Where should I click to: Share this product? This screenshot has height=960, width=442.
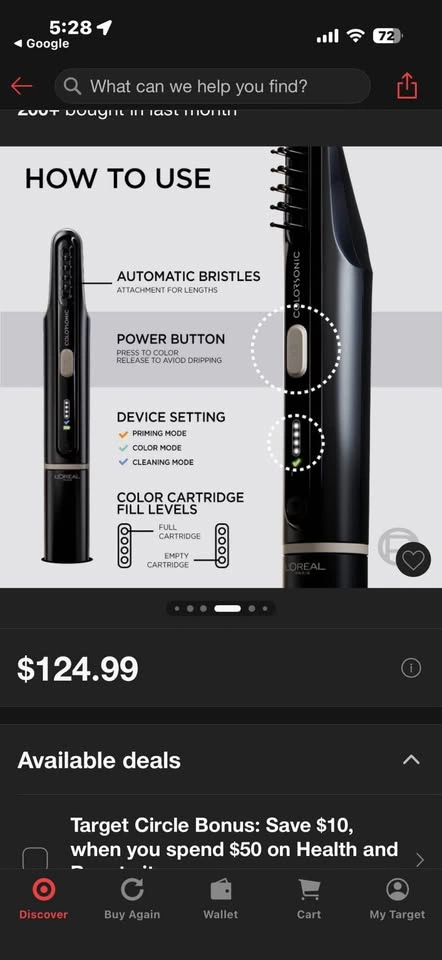click(x=406, y=86)
